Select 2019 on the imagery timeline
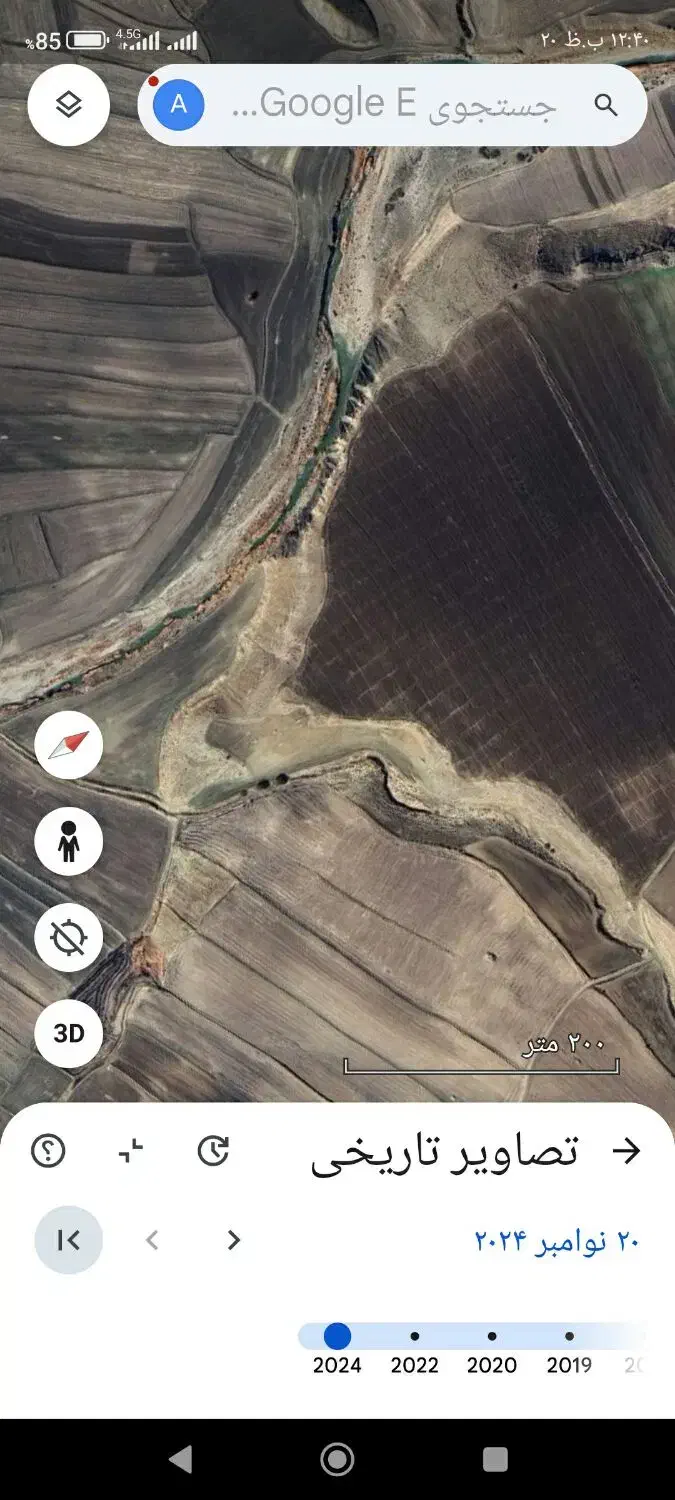 point(569,1336)
